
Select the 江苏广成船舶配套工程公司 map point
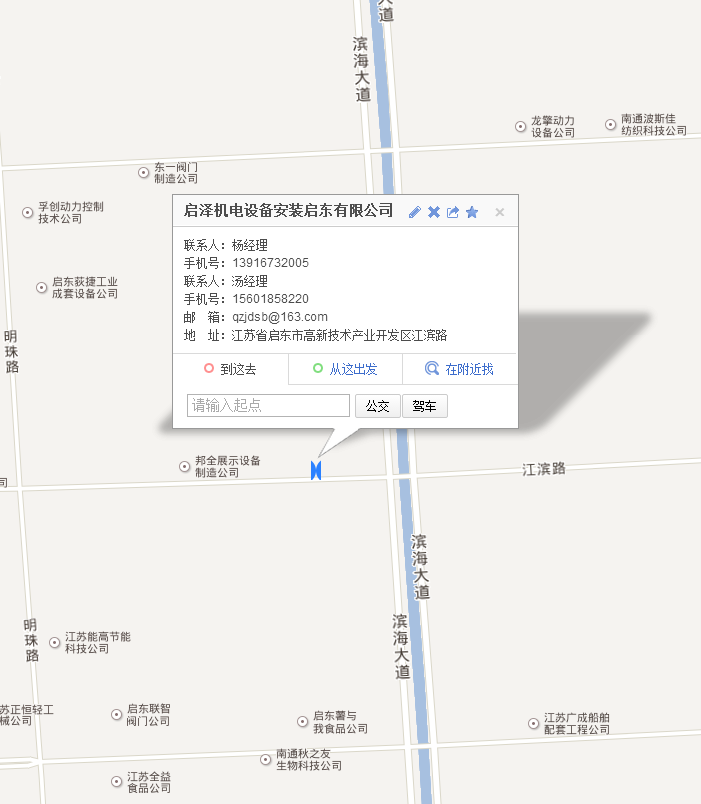[533, 724]
